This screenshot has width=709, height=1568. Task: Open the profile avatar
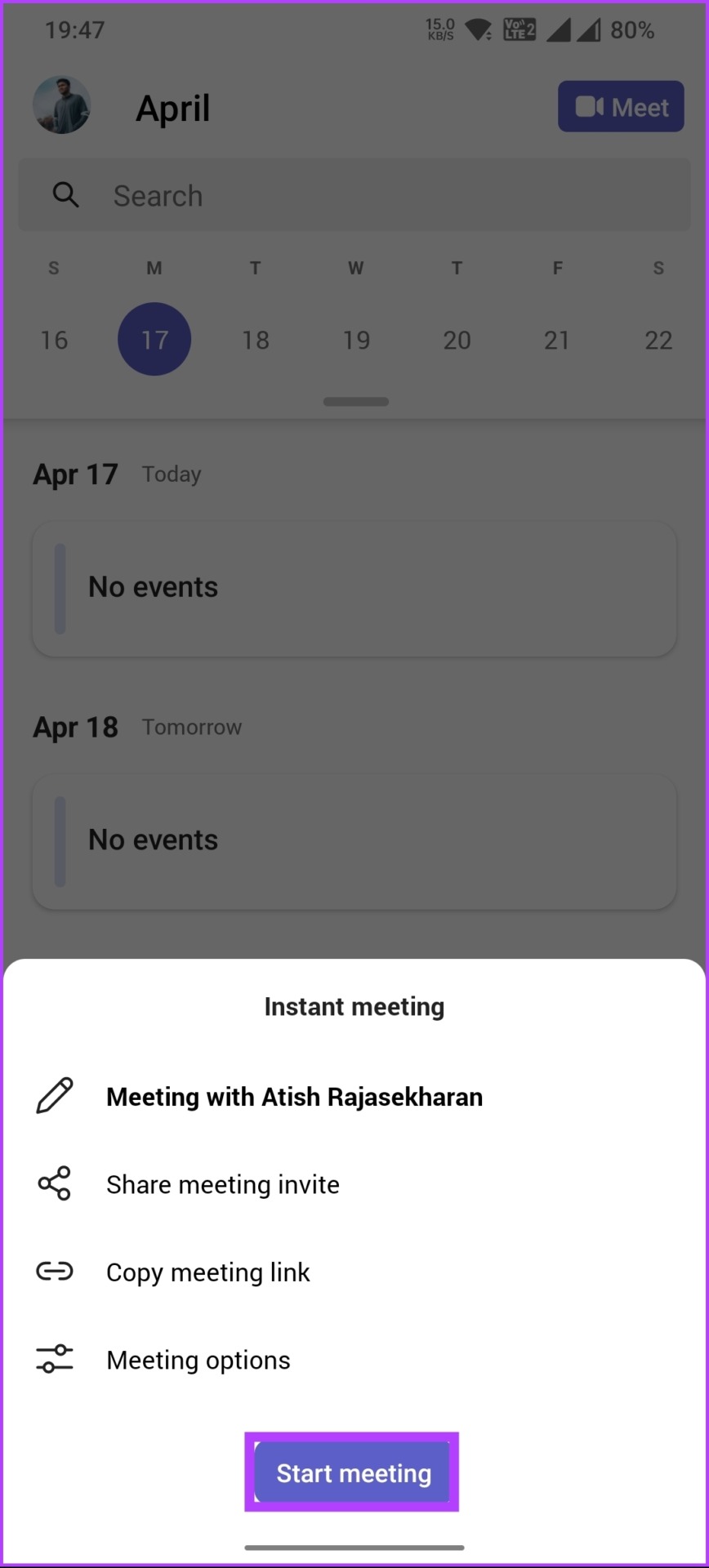(x=62, y=105)
